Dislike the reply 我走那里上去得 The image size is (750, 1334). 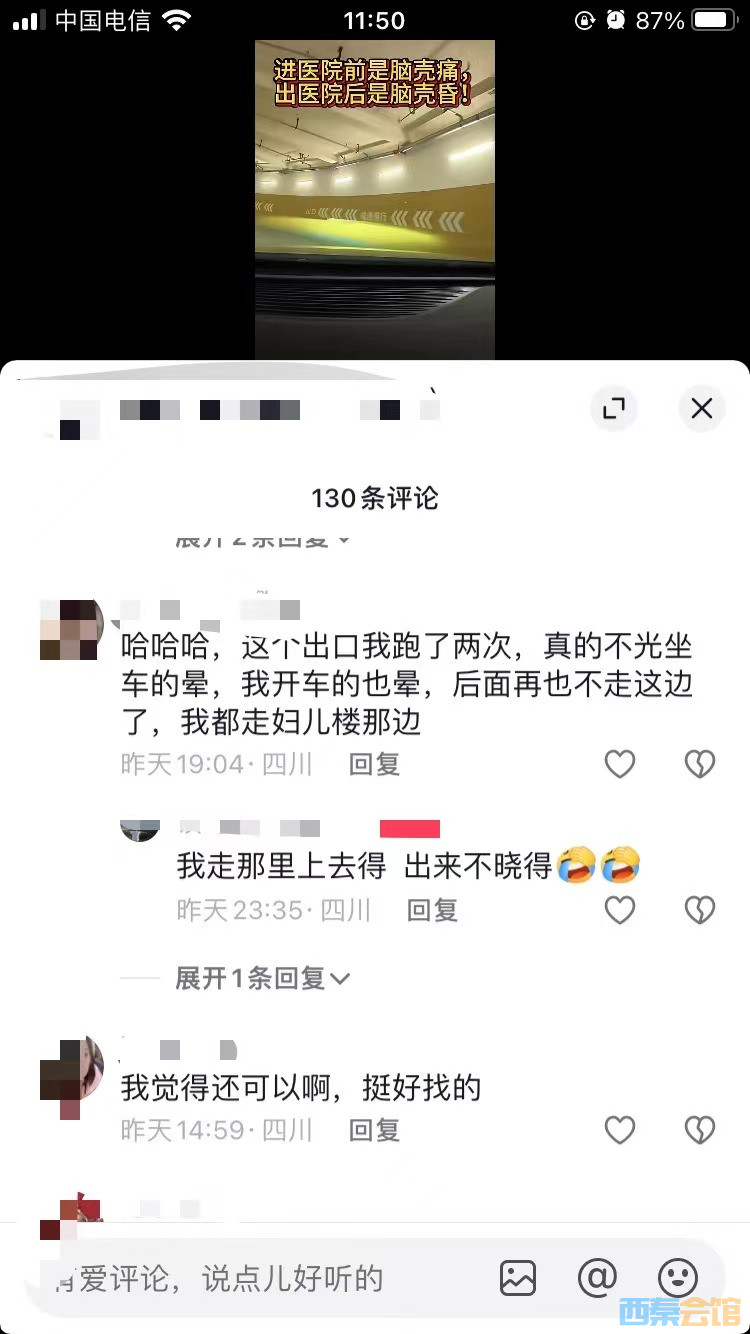699,909
